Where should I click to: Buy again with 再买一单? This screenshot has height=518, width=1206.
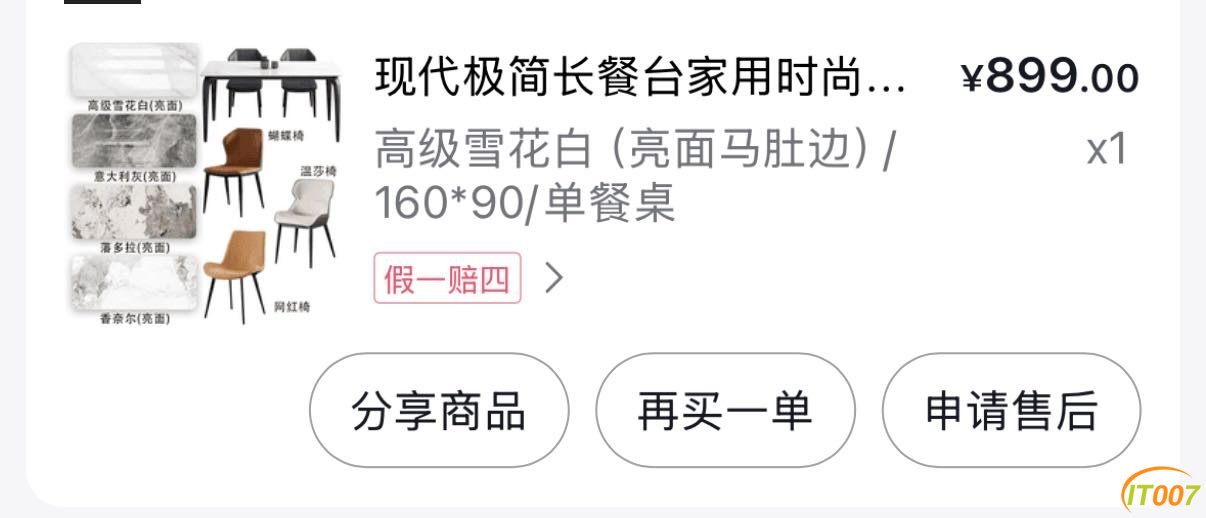(725, 411)
